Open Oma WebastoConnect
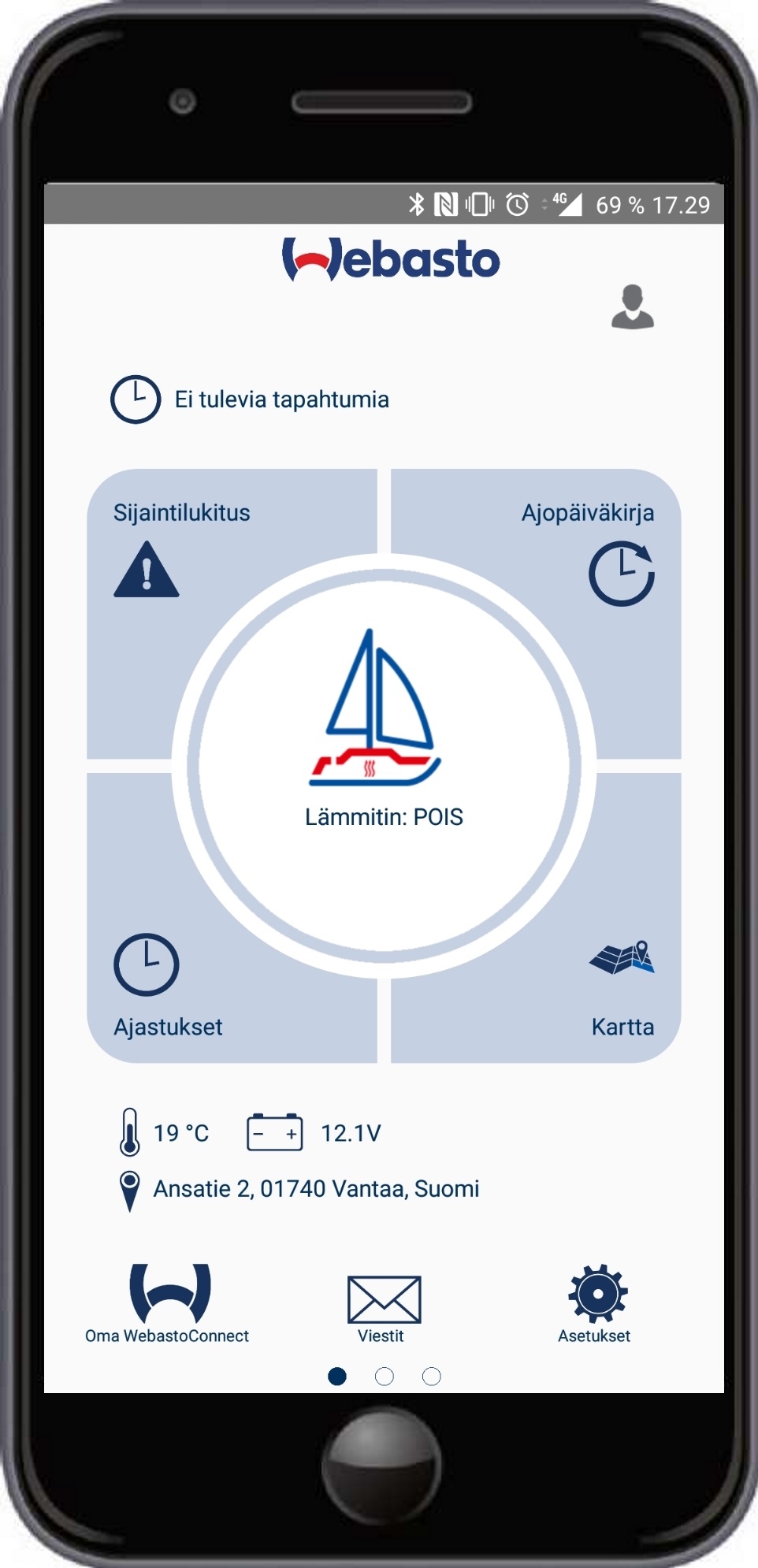The image size is (758, 1568). (x=168, y=1304)
